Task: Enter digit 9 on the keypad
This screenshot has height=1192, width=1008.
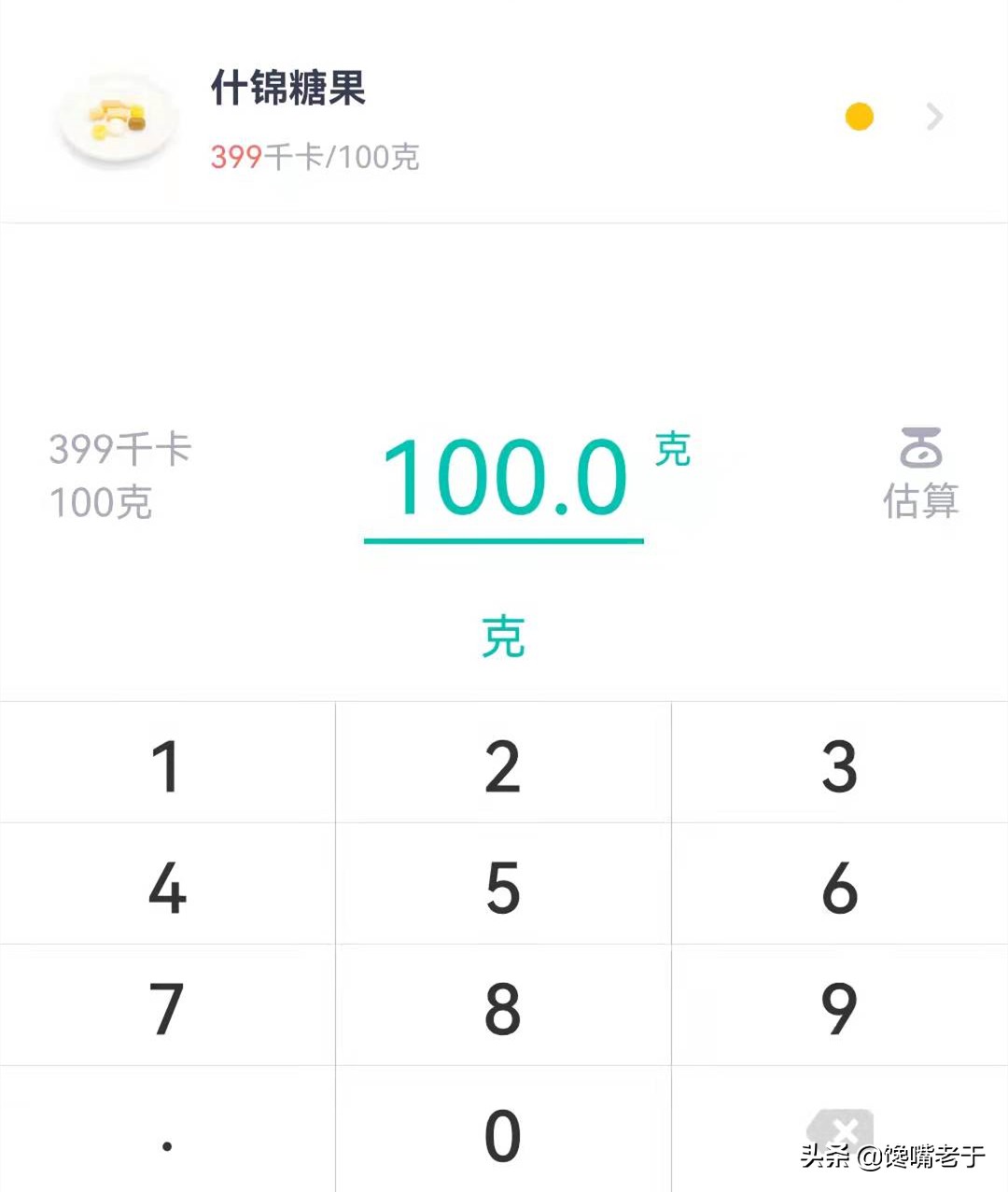Action: tap(839, 1008)
